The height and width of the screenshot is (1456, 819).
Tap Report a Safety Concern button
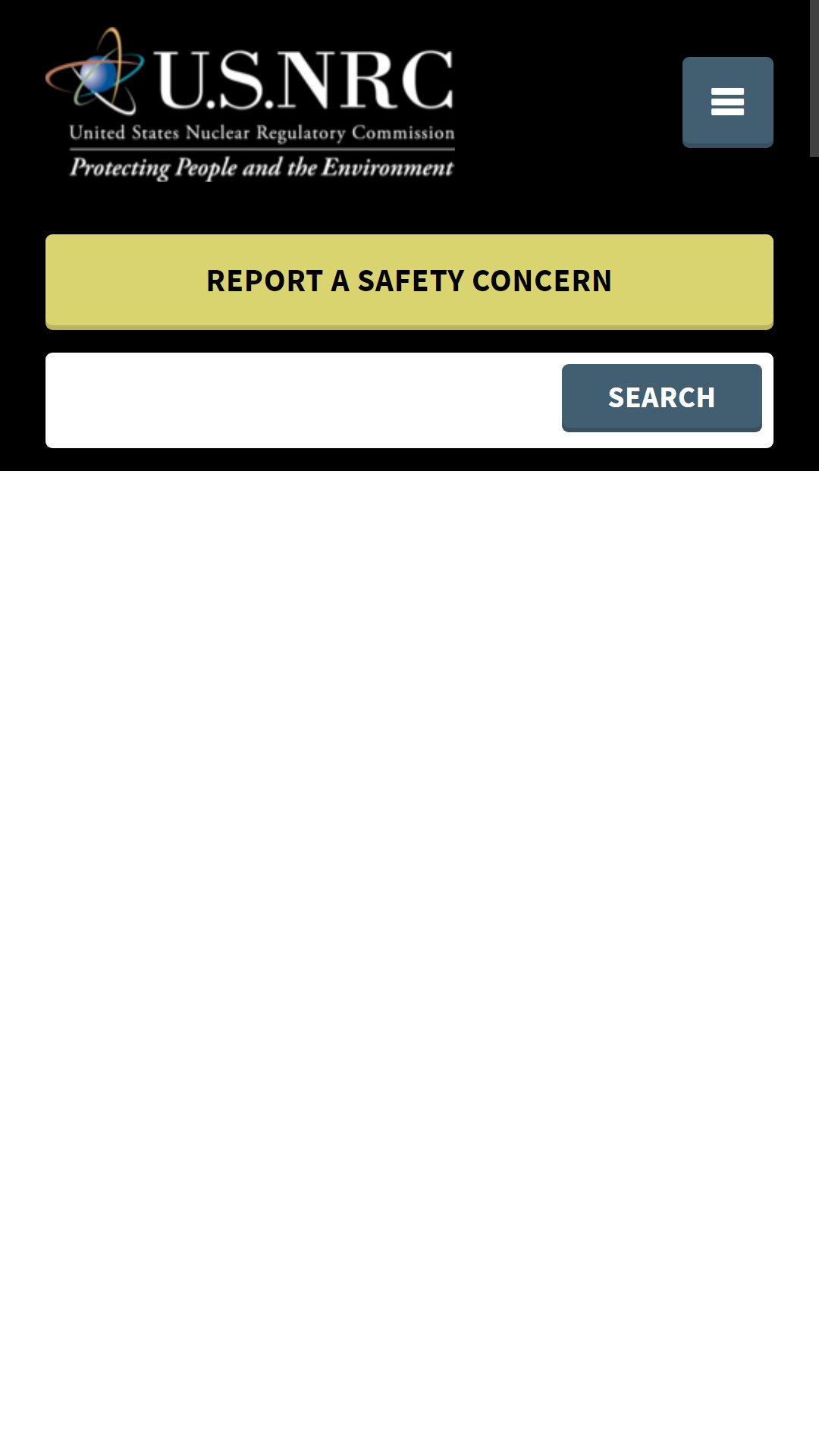pyautogui.click(x=409, y=281)
